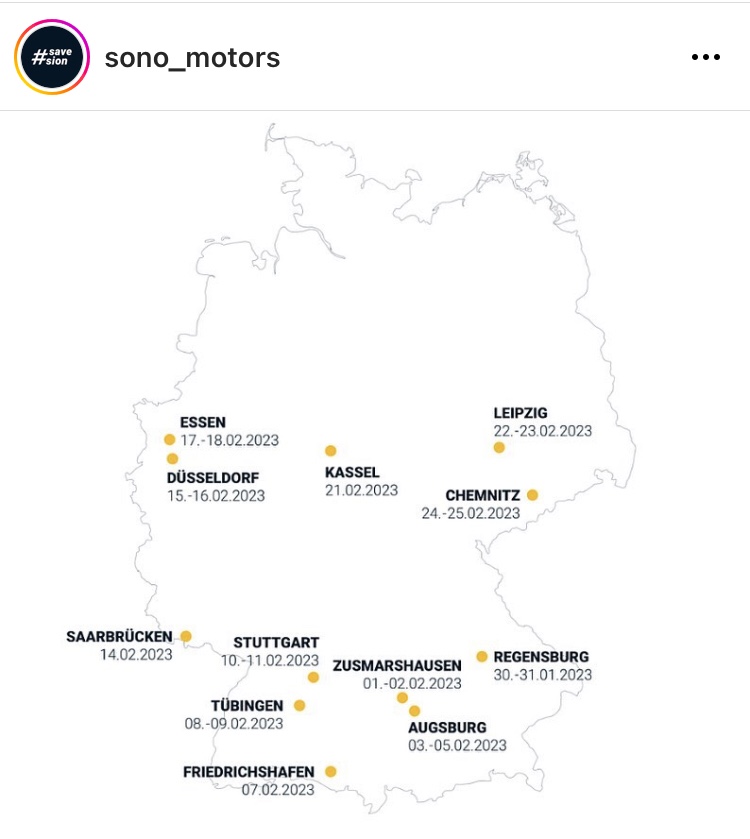Open sono_motors profile picture story
The height and width of the screenshot is (839, 750).
pos(52,57)
